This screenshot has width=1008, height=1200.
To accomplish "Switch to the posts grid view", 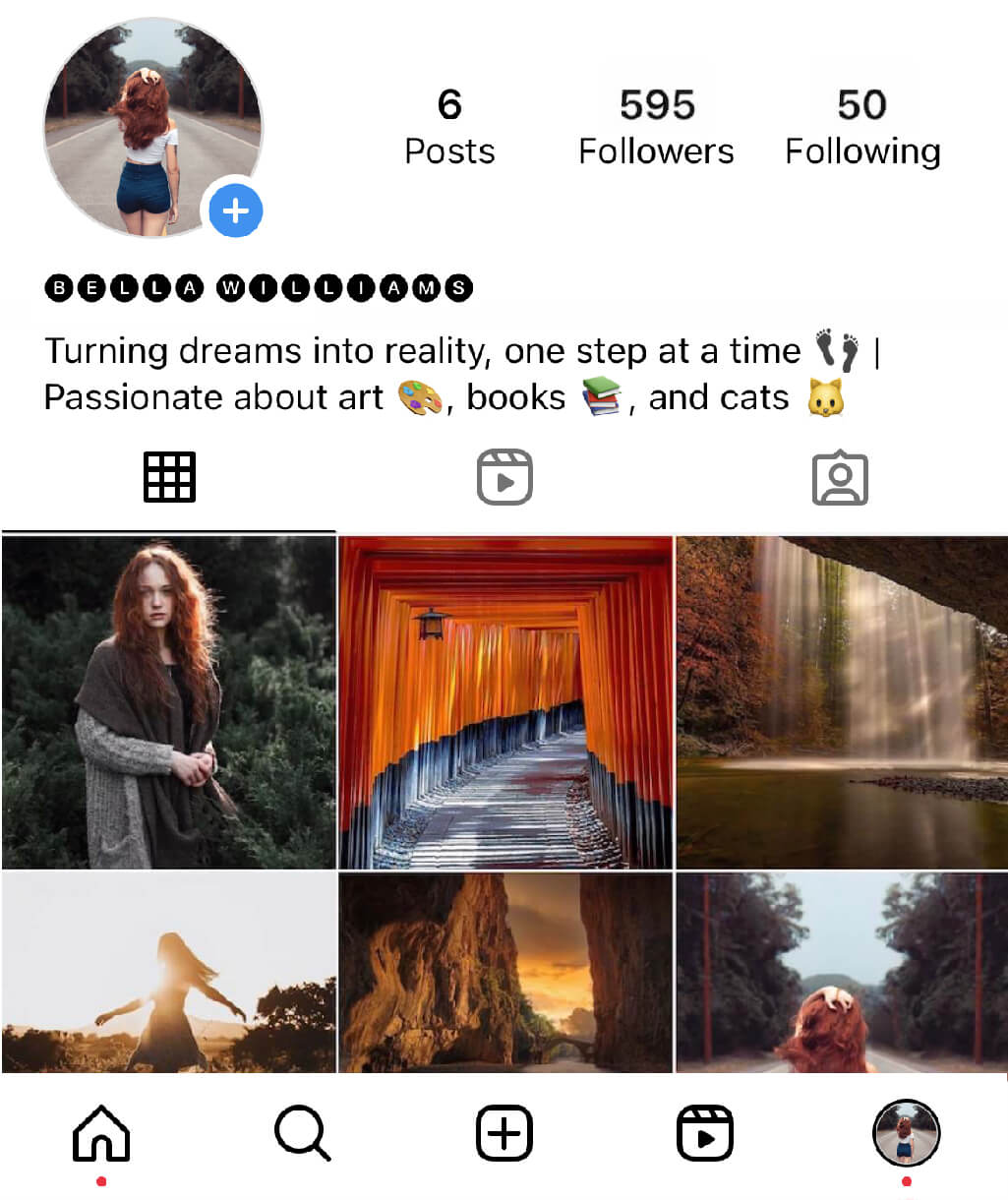I will [169, 477].
